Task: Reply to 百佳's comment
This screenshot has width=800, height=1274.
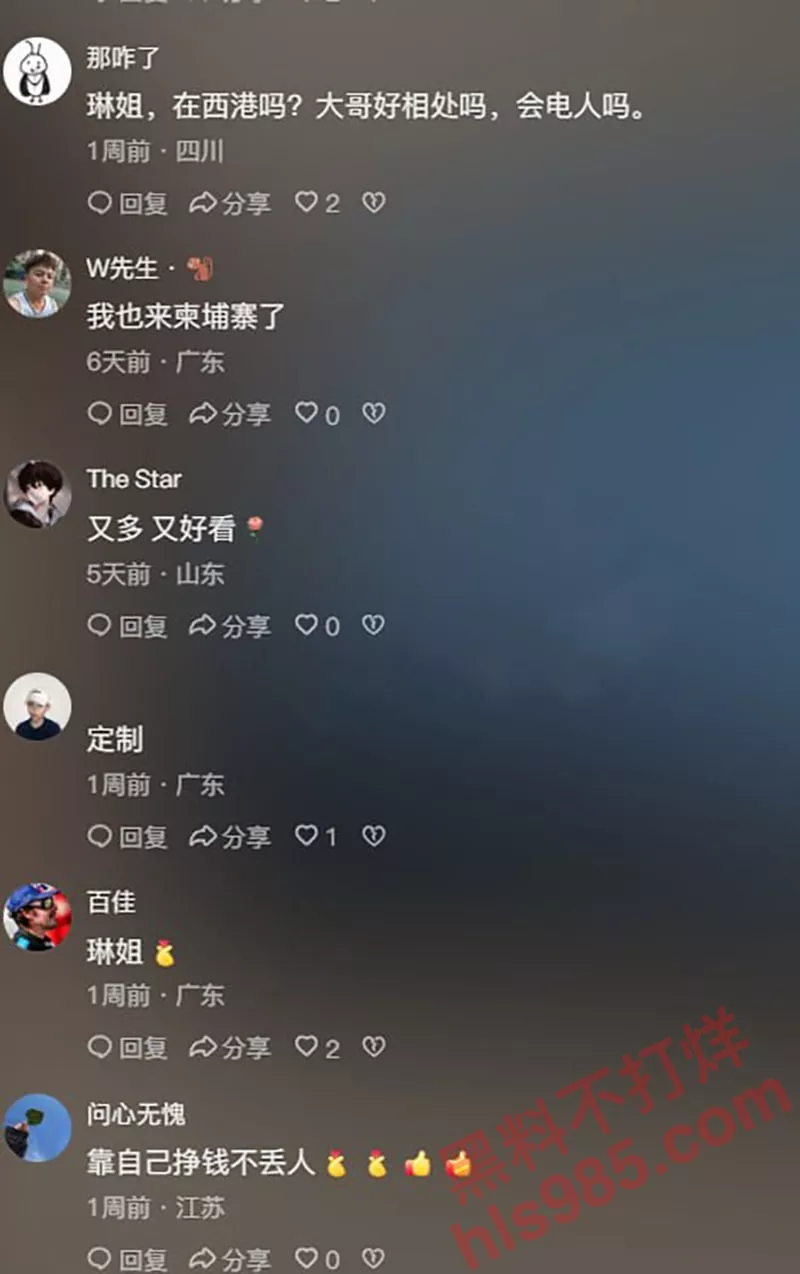Action: pyautogui.click(x=127, y=1047)
